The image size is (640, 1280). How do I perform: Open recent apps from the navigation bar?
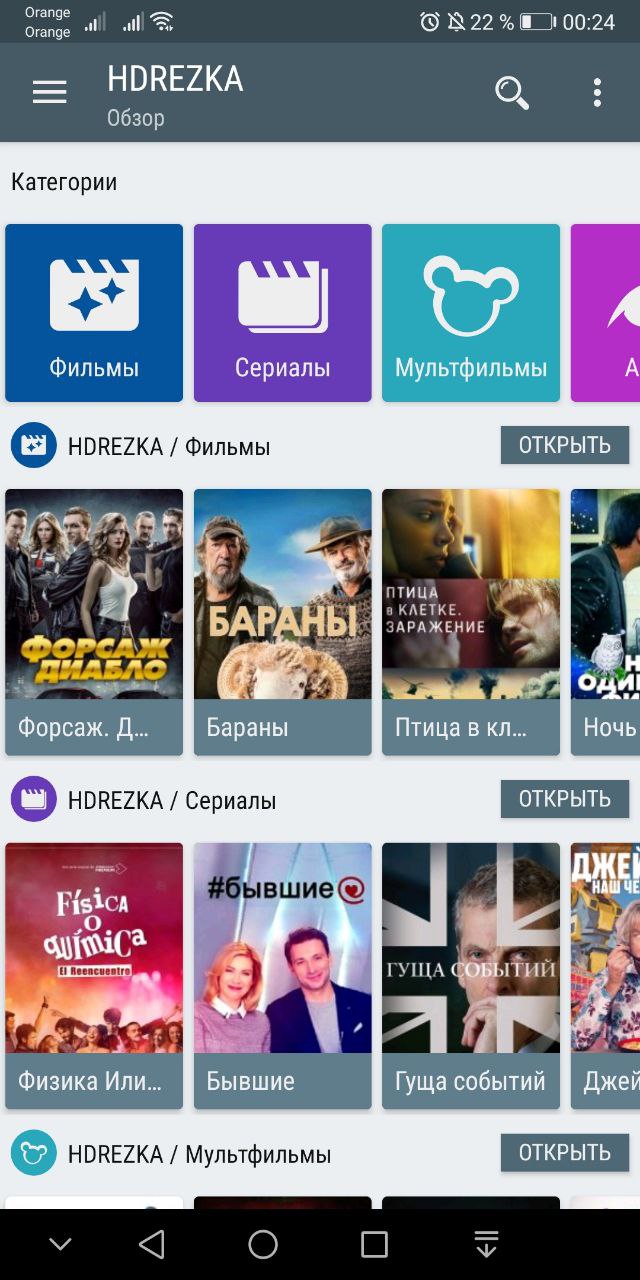pos(374,1244)
